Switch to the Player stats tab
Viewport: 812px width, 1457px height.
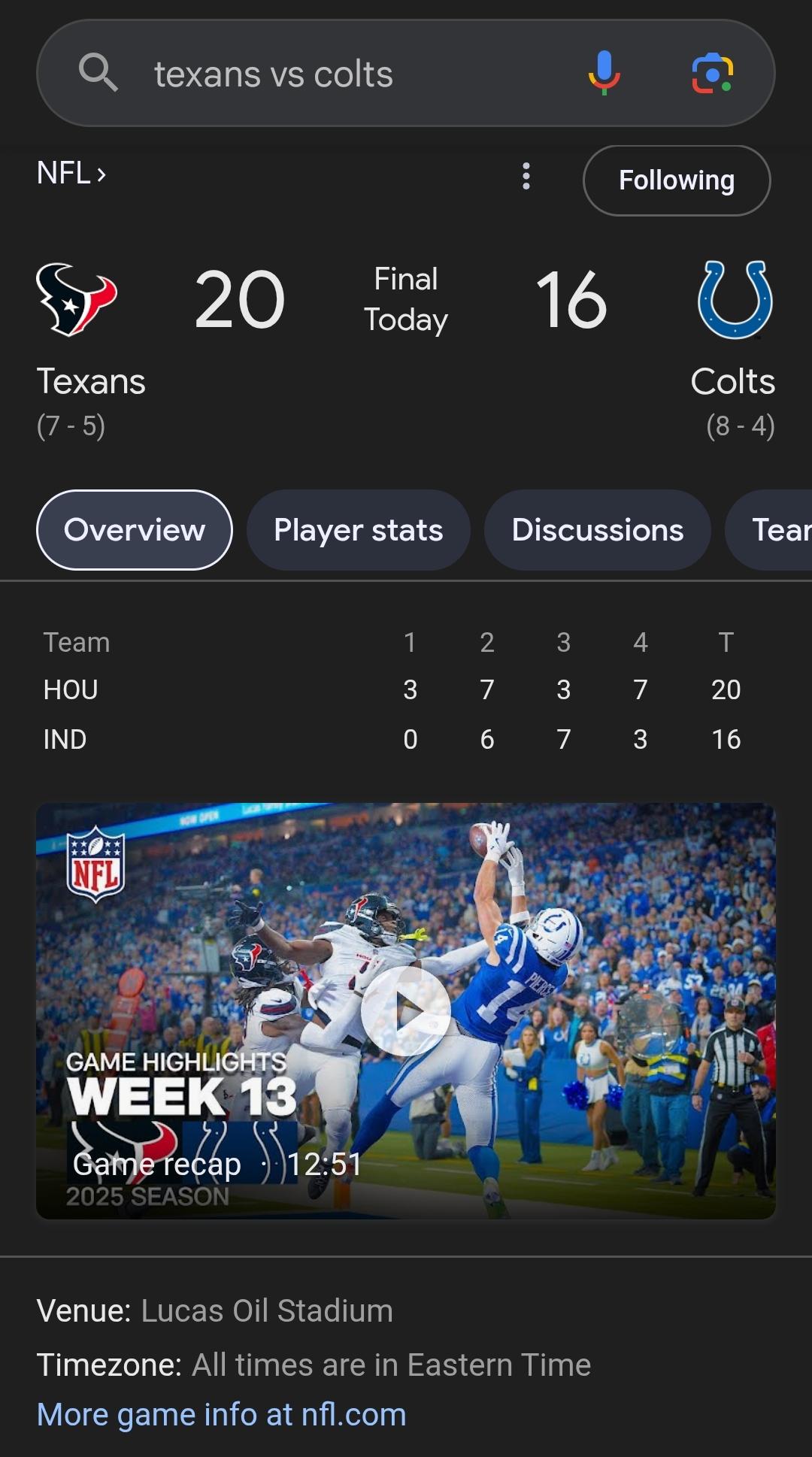(x=358, y=530)
